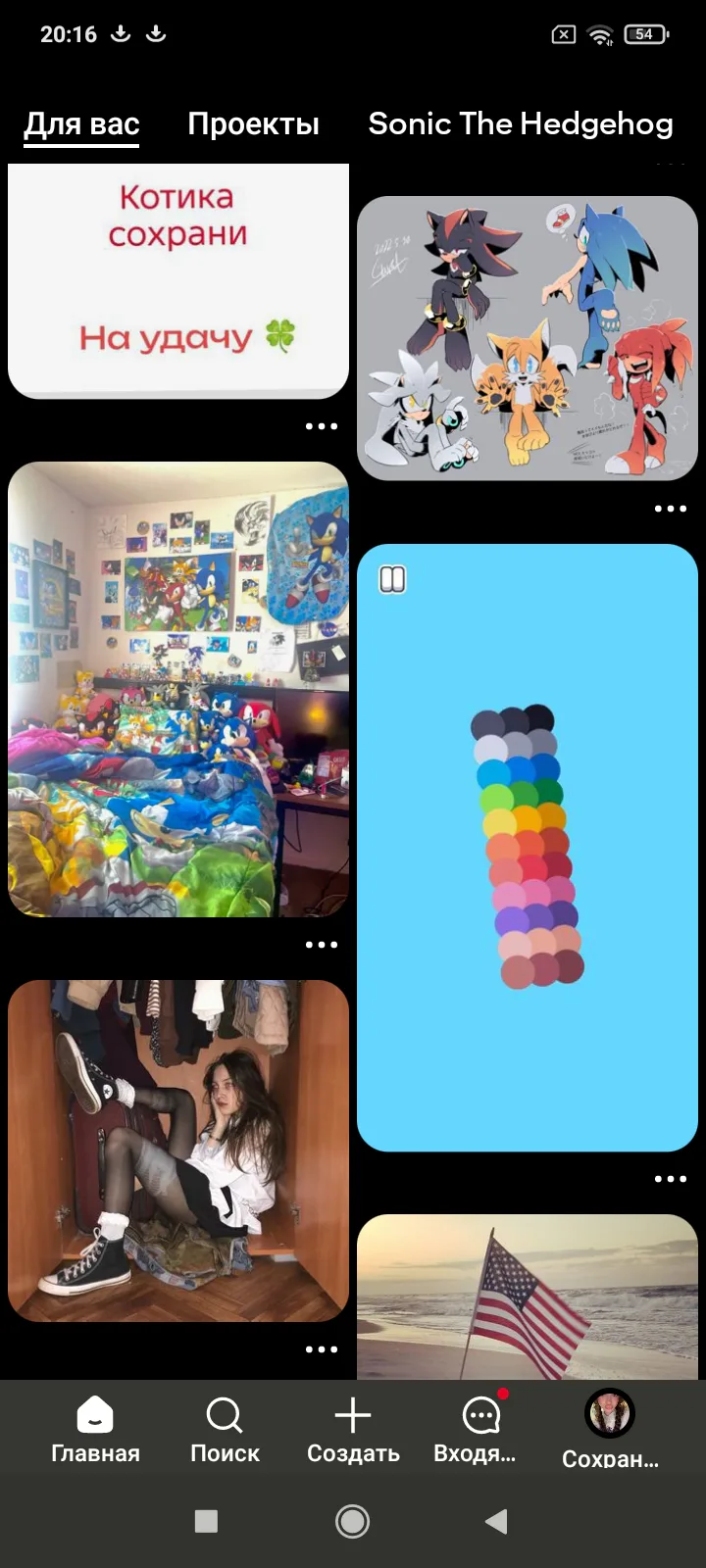706x1568 pixels.
Task: Open the girl in wardrobe pin
Action: tap(178, 1151)
